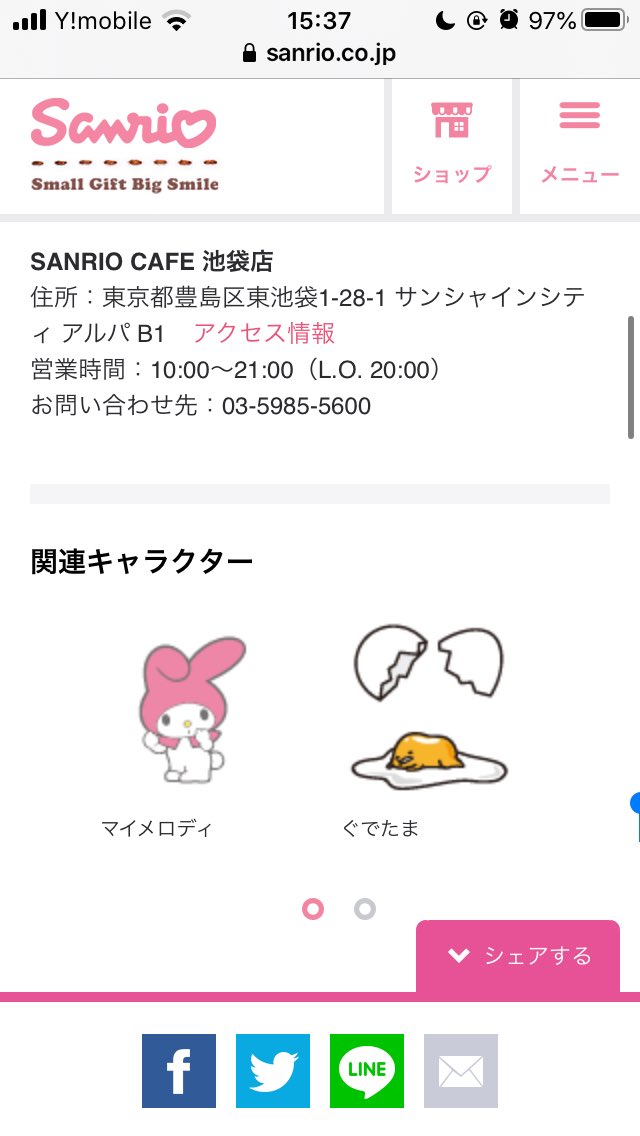This screenshot has height=1136, width=640.
Task: Open the ショップ shop finder
Action: [452, 145]
